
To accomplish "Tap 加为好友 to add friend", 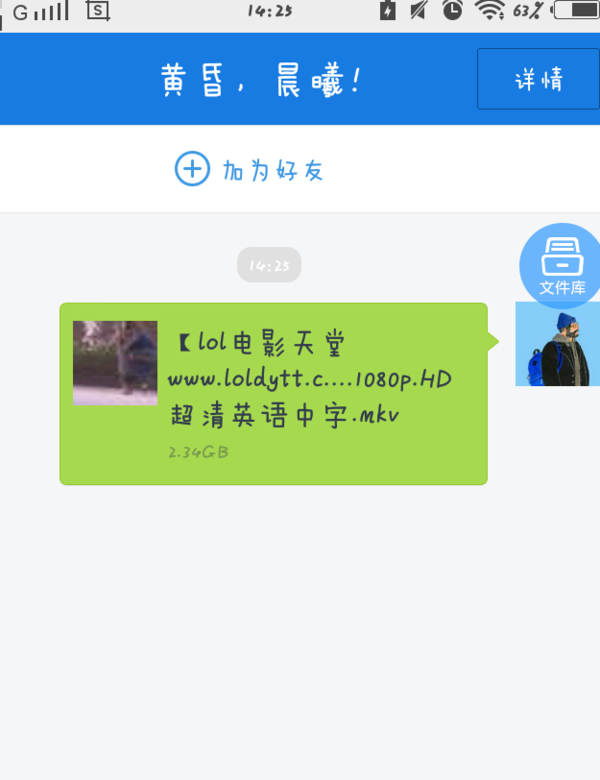I will 250,169.
